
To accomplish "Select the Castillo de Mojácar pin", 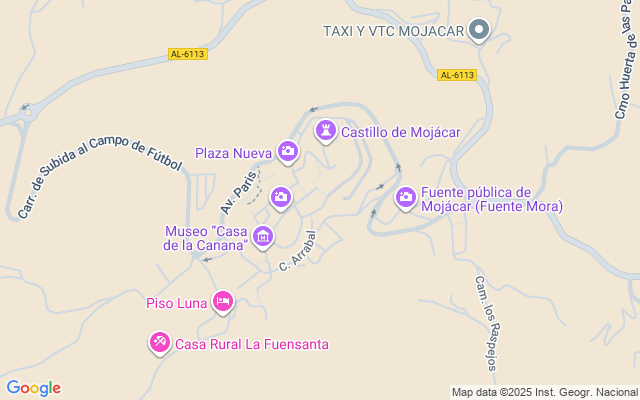I will 326,130.
